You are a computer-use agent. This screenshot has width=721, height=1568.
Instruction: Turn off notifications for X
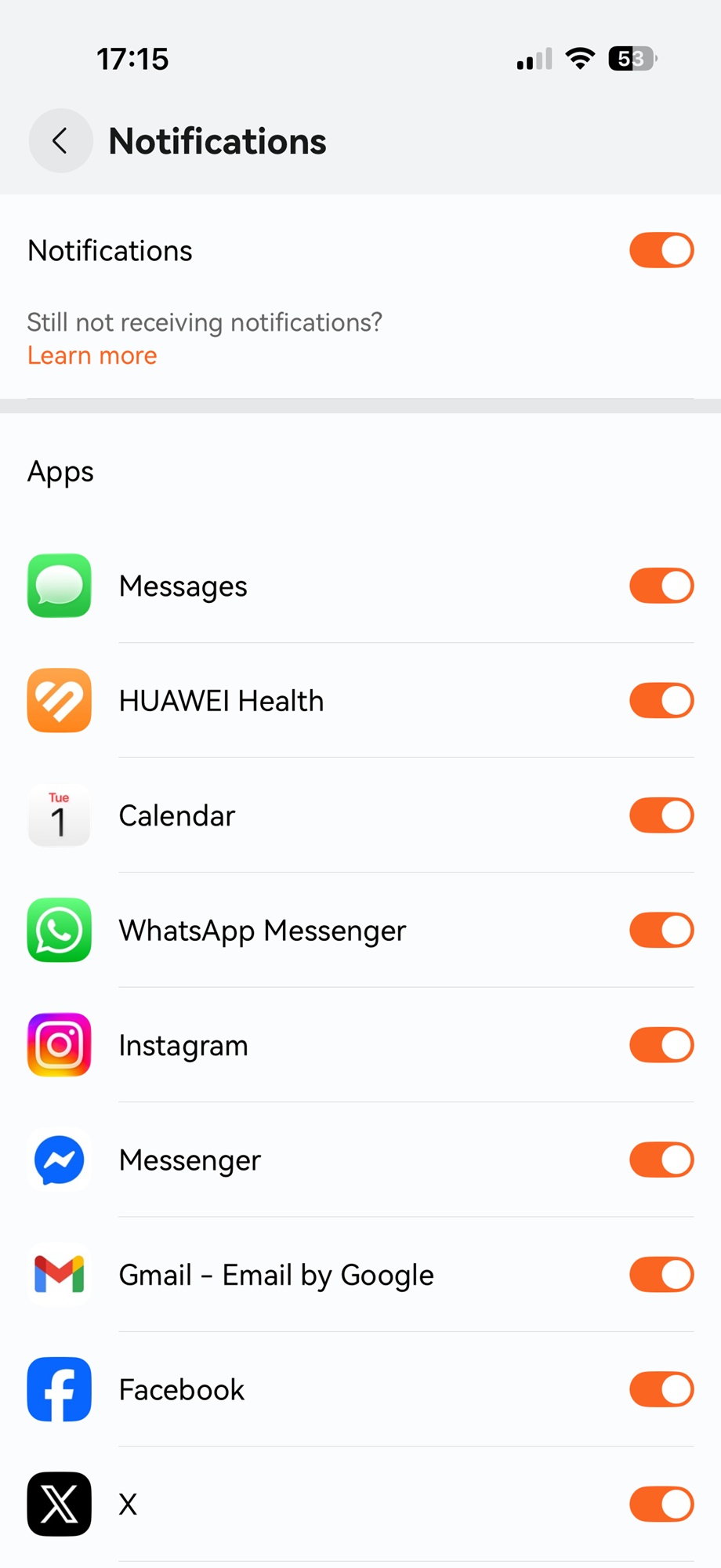pyautogui.click(x=661, y=1504)
